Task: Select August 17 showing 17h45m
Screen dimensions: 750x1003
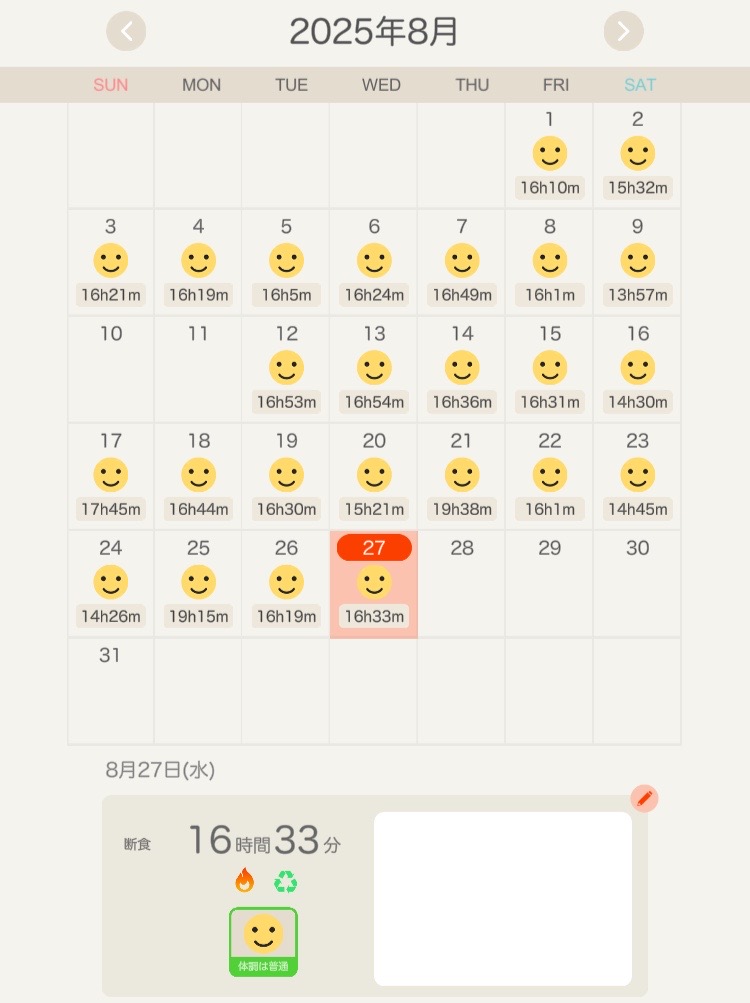Action: 110,476
